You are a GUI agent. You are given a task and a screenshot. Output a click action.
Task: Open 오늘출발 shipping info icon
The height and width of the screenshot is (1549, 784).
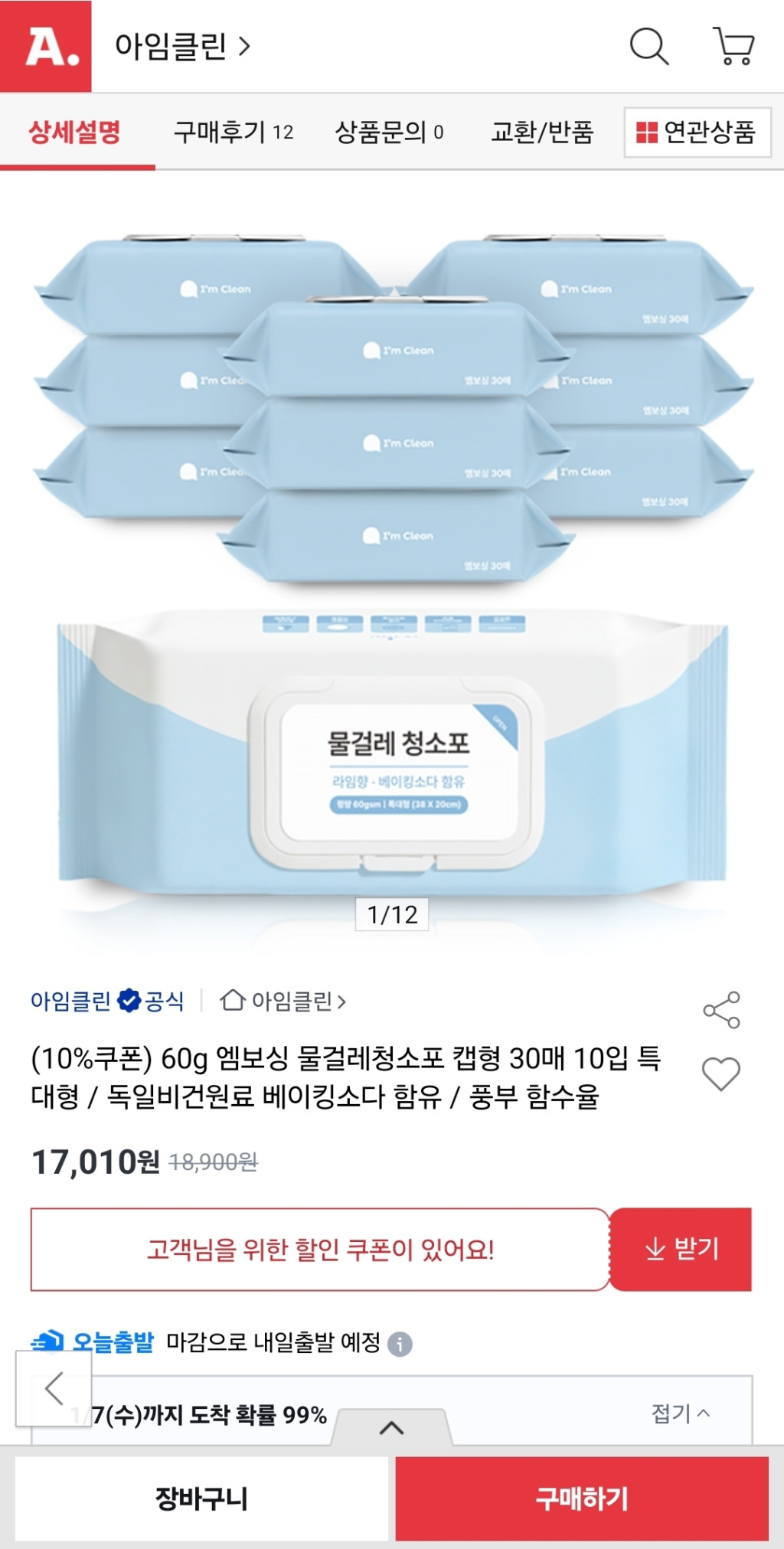[400, 1344]
